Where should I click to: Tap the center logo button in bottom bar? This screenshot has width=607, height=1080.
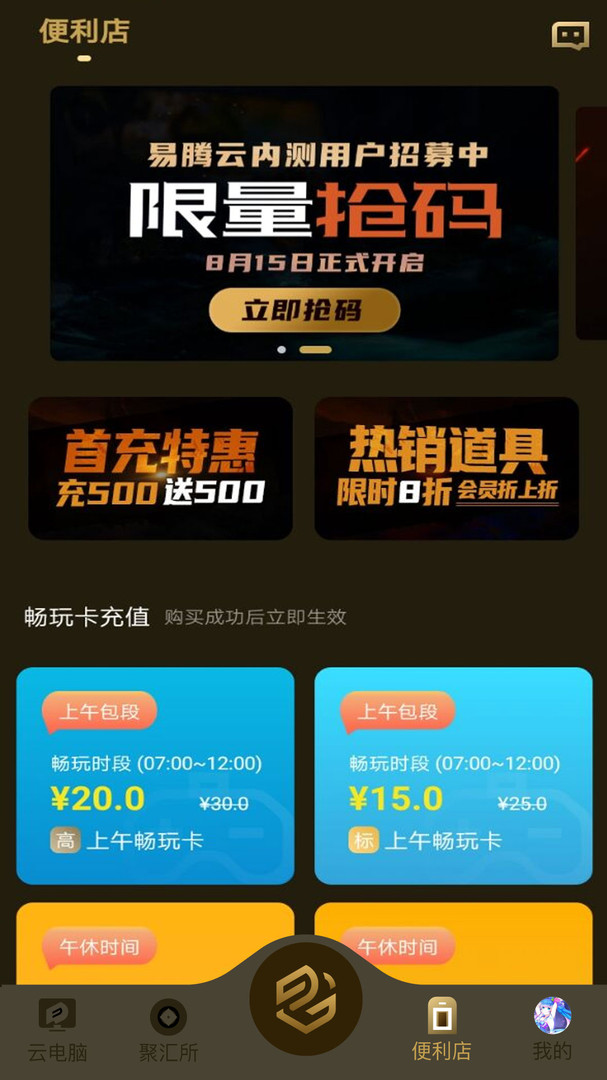(x=306, y=999)
